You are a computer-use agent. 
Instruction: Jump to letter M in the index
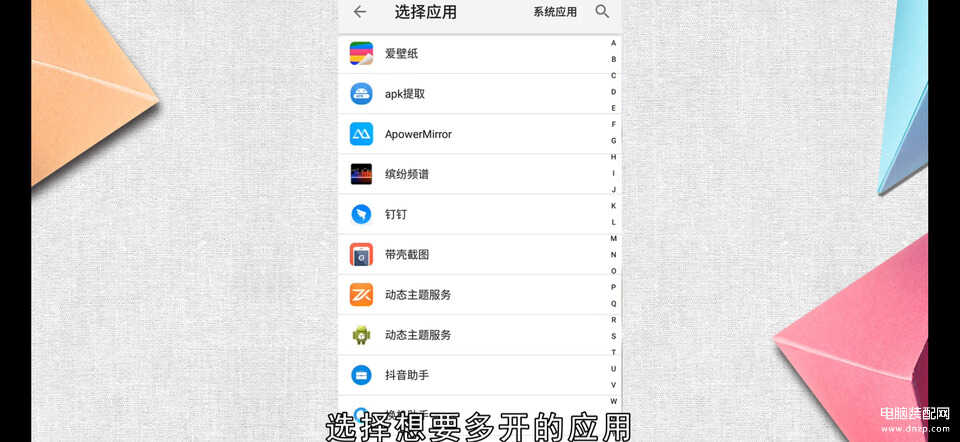613,238
